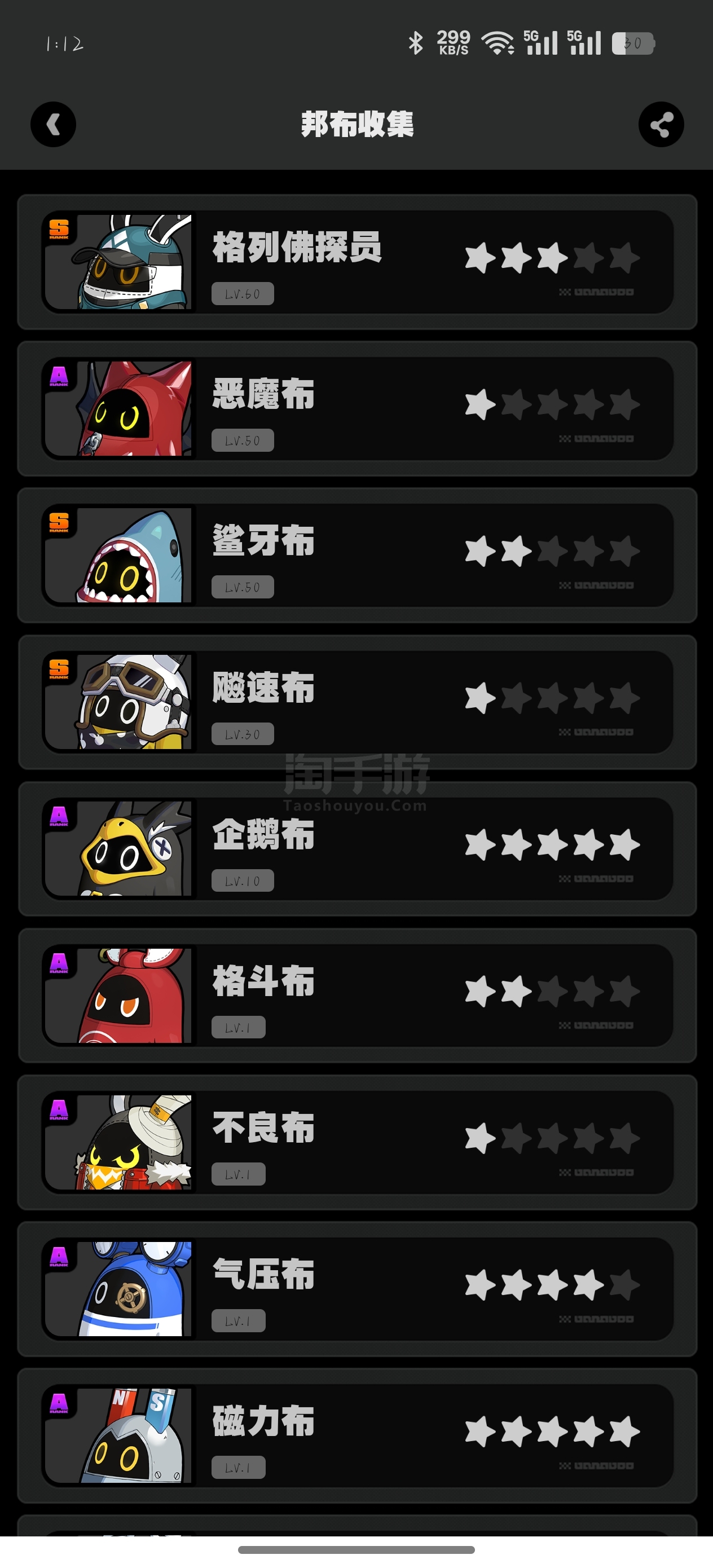Viewport: 713px width, 1568px height.
Task: Select the 磁力布 Bangboo card
Action: 358,1435
